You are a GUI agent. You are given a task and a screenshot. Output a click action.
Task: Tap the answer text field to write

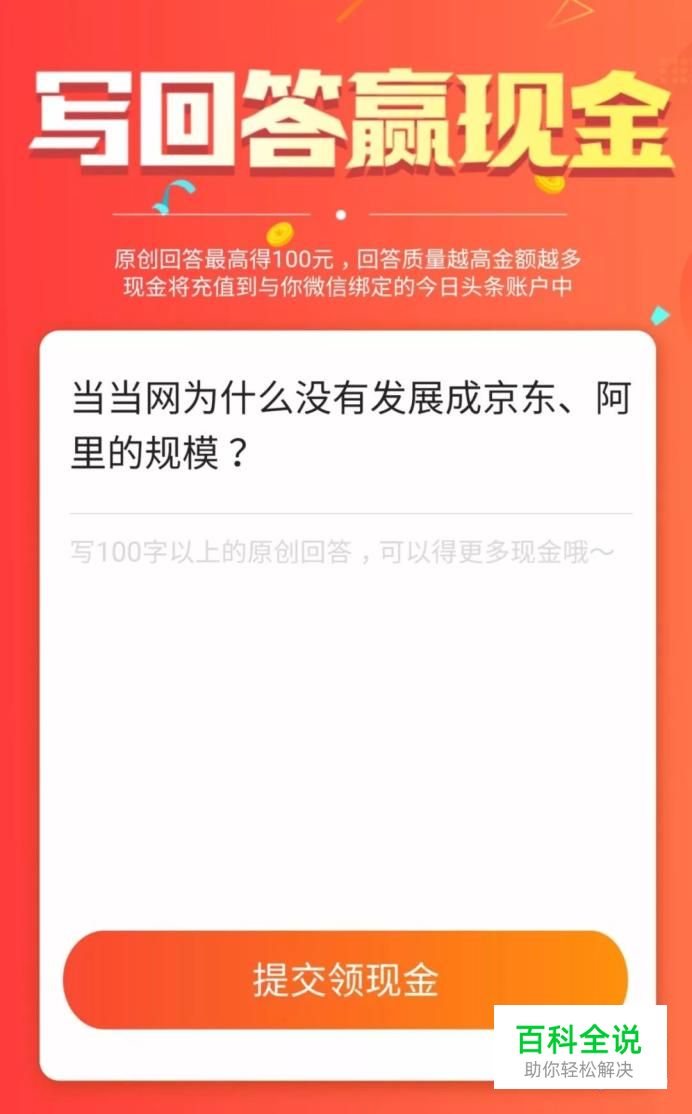(x=345, y=700)
